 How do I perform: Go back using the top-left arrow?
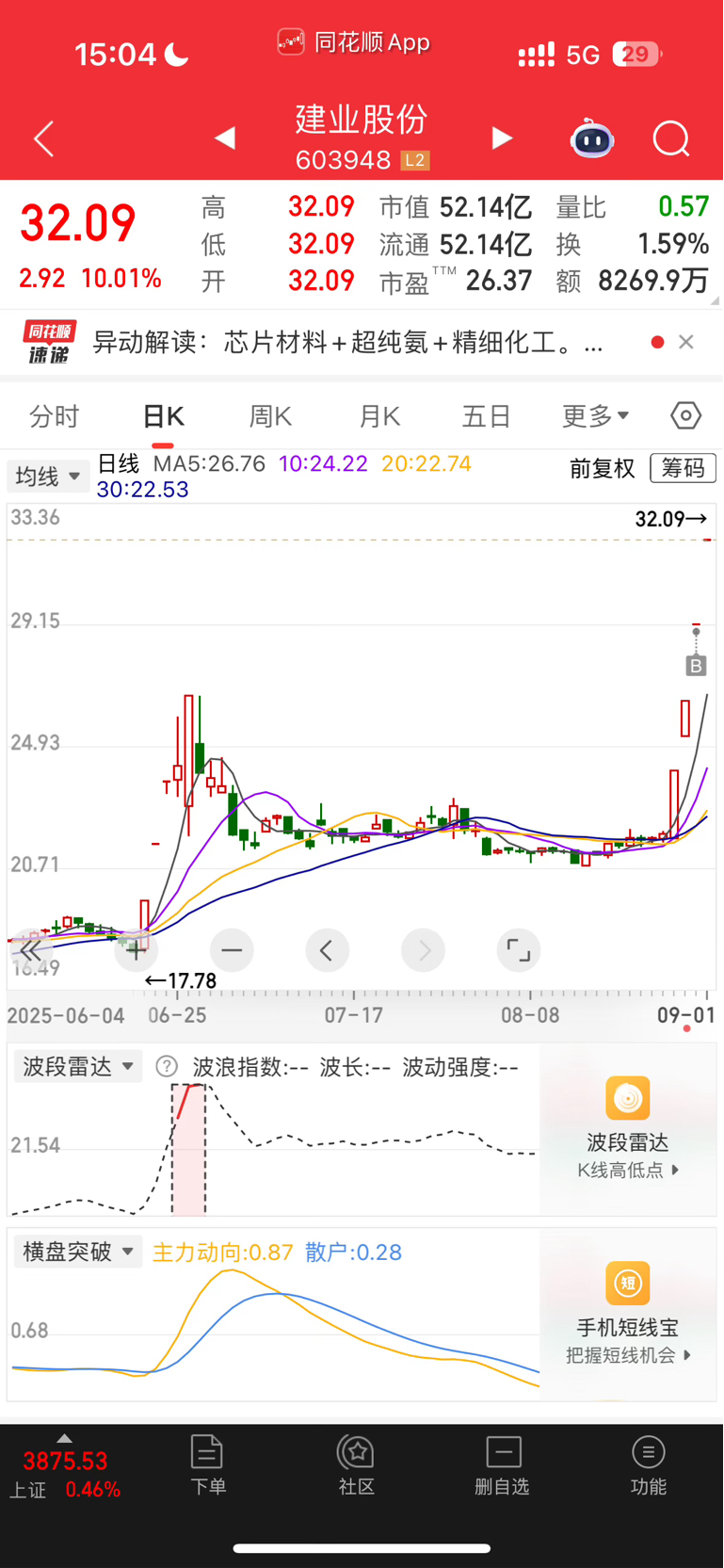[43, 139]
